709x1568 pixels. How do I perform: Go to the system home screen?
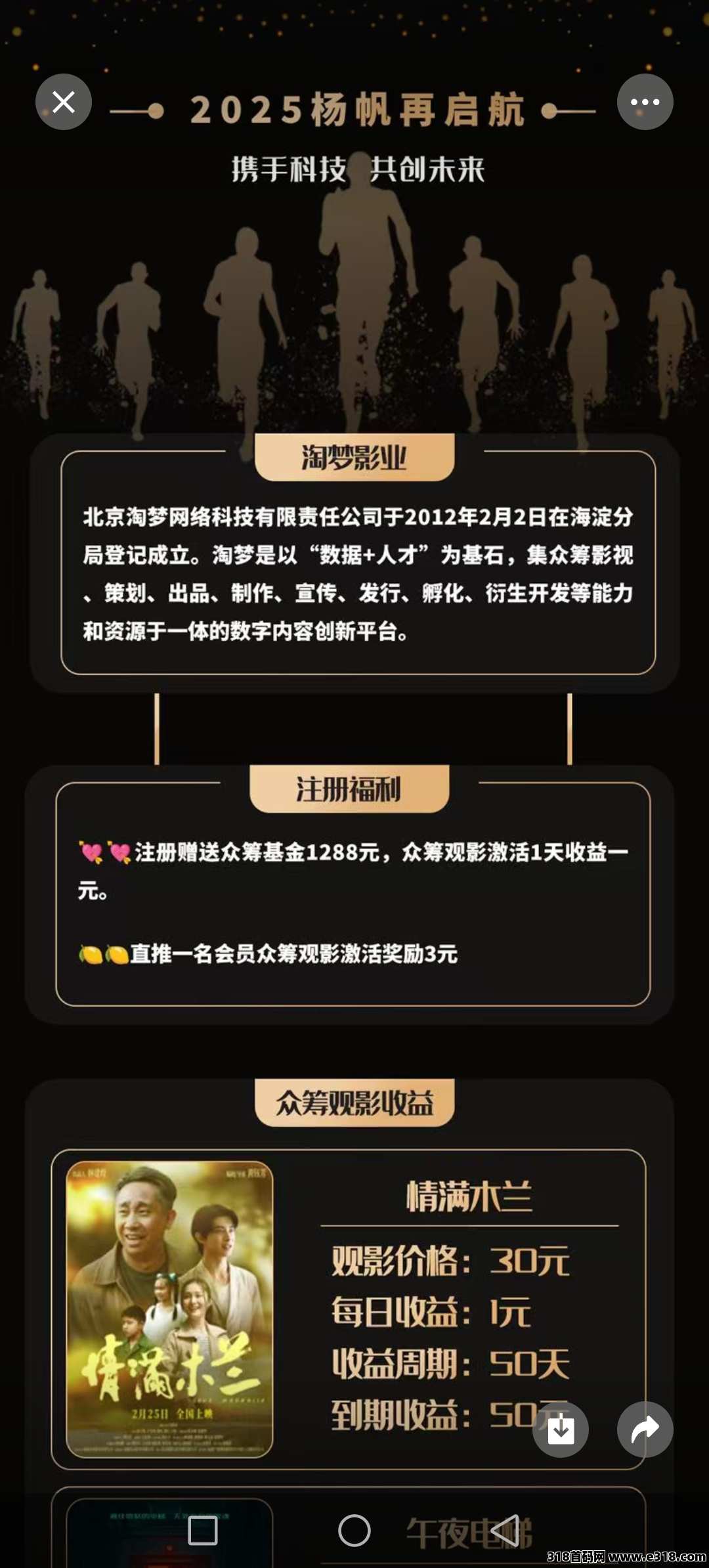(x=354, y=1531)
